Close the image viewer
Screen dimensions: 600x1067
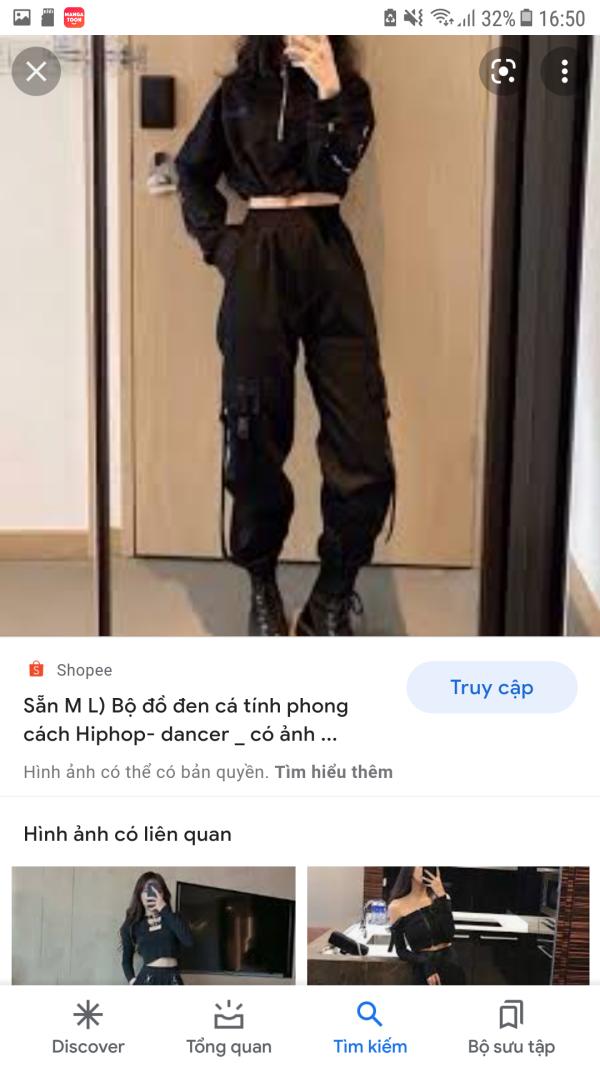point(36,71)
